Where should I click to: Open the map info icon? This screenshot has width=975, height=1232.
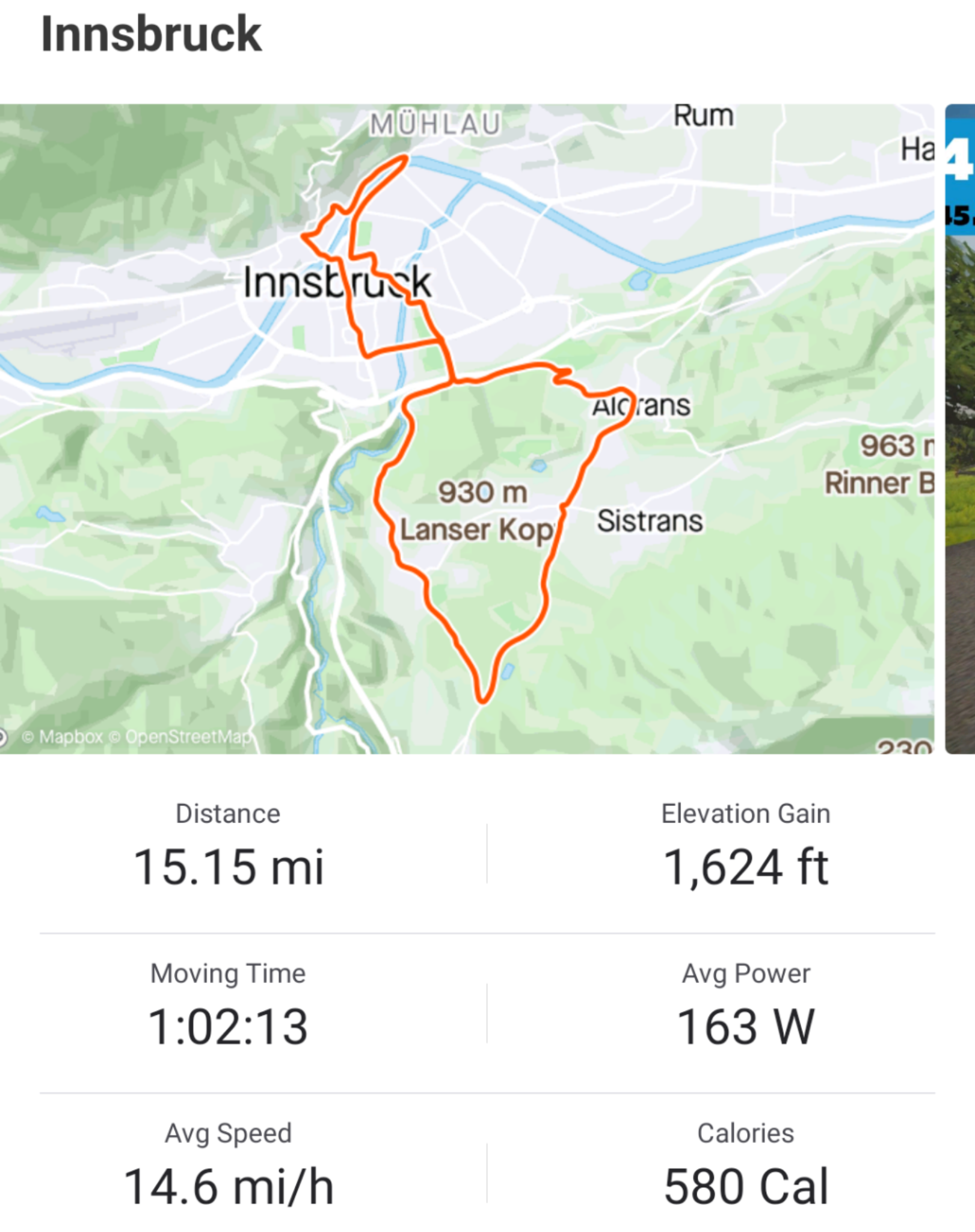point(3,736)
